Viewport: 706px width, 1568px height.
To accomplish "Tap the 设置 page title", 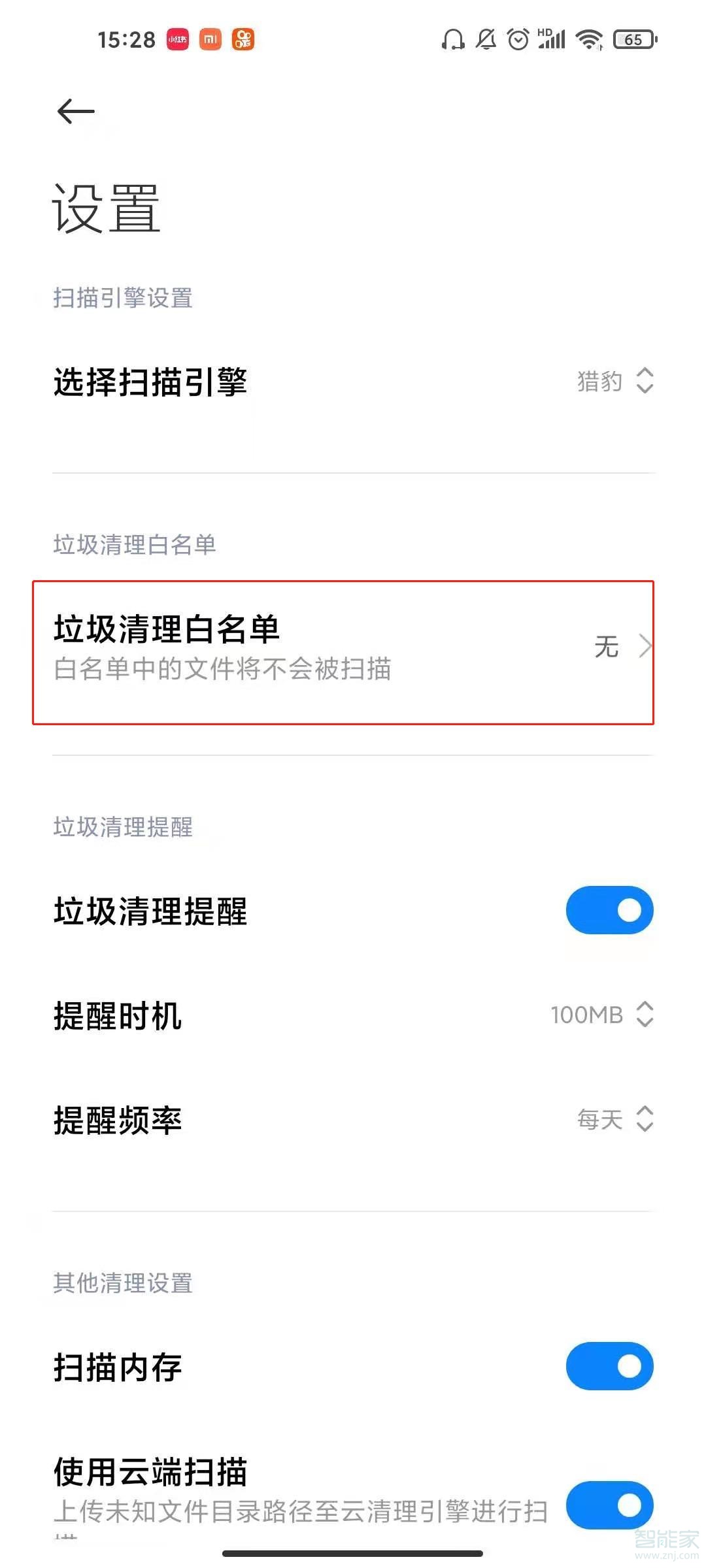I will coord(106,208).
